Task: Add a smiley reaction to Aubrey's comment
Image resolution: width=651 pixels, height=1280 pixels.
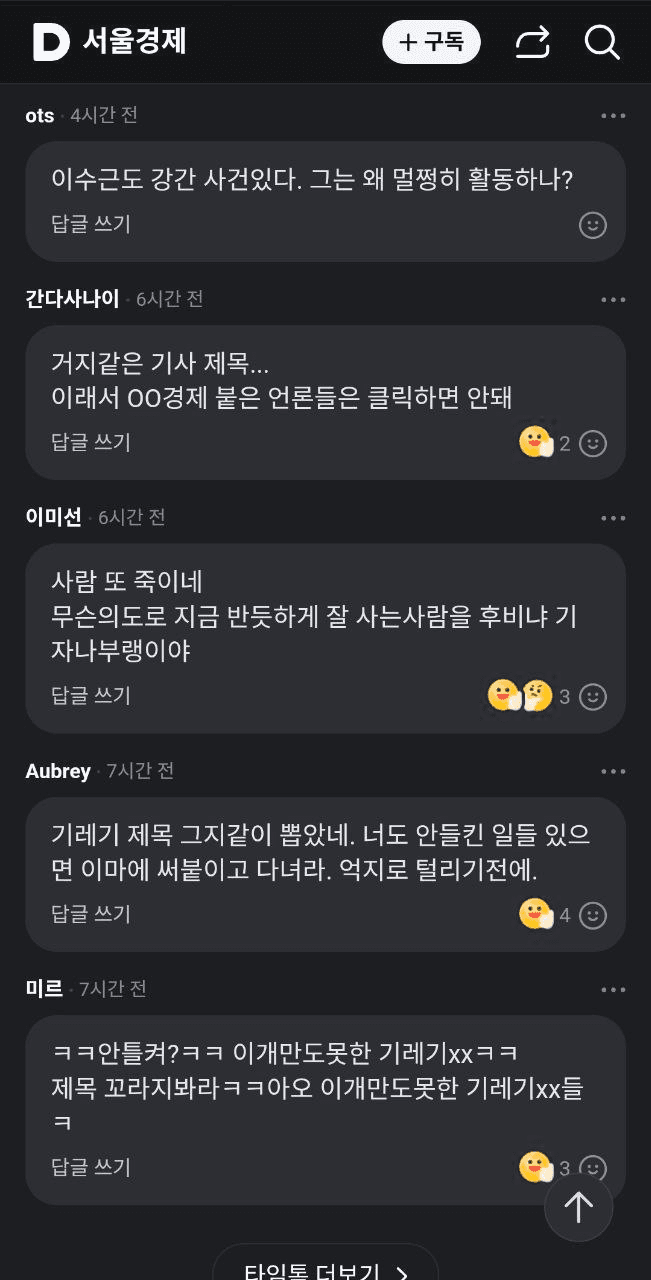Action: [x=593, y=915]
